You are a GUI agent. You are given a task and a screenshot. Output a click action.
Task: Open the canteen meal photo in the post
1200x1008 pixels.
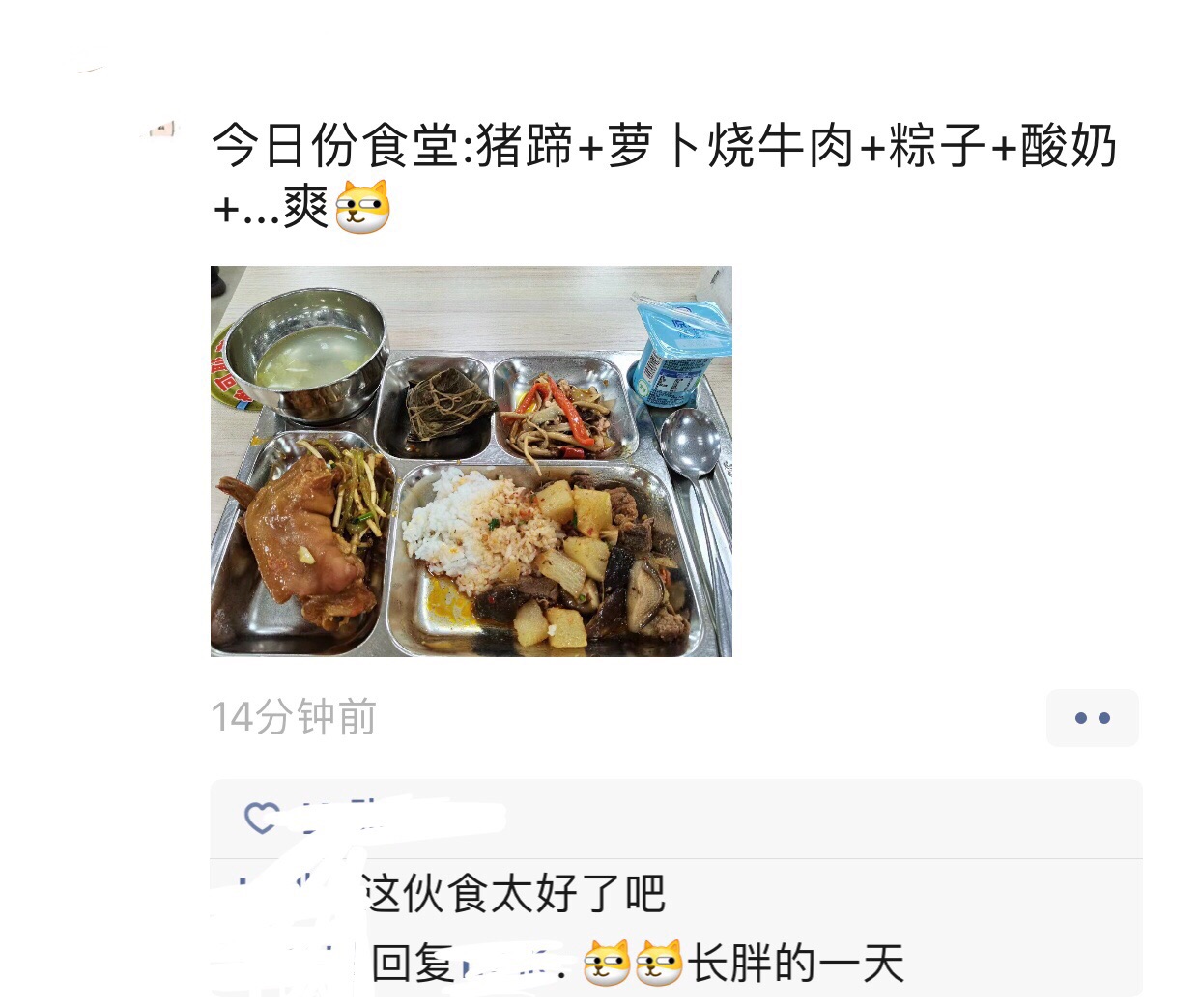coord(471,461)
